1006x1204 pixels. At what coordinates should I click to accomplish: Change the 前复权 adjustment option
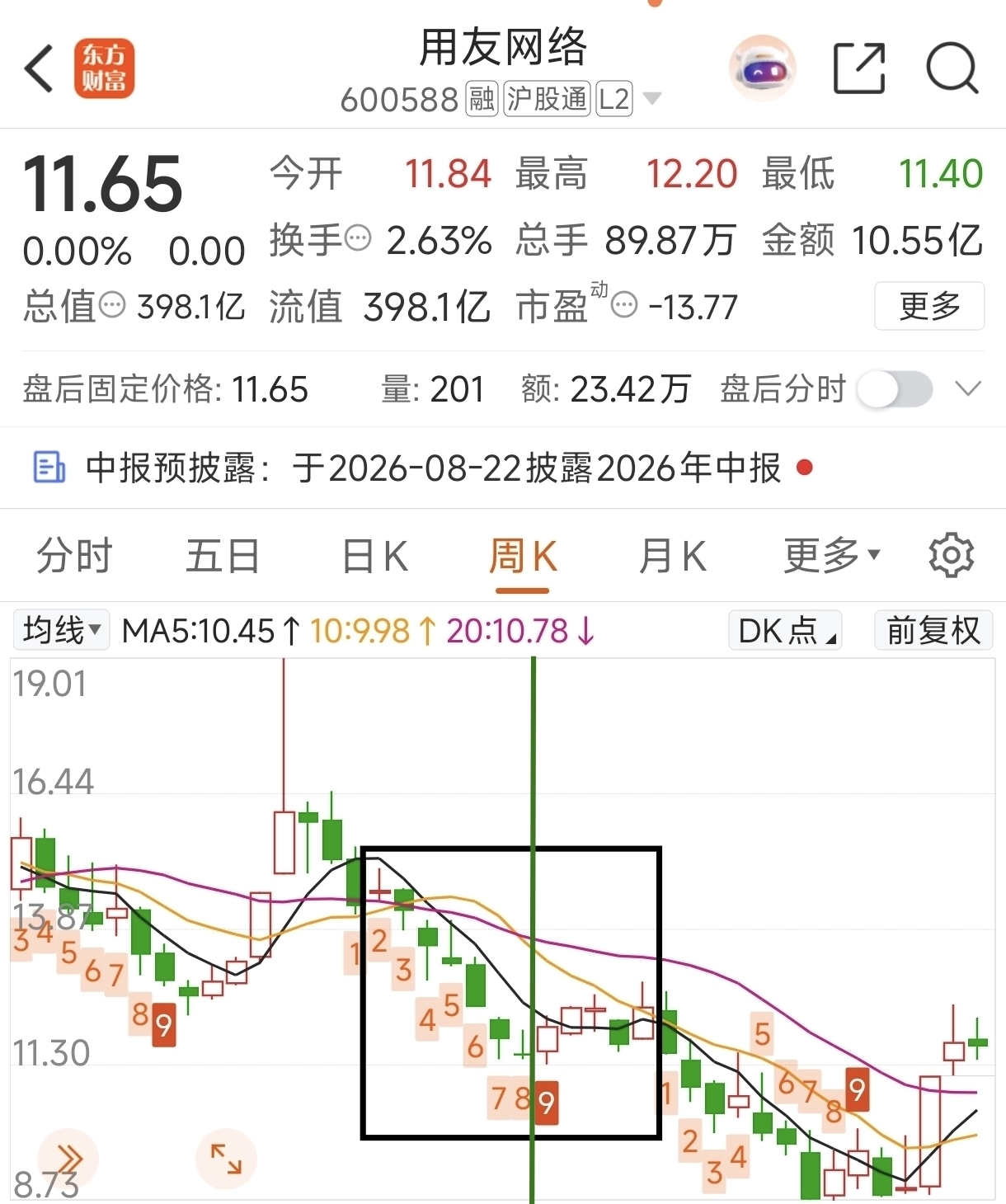(933, 631)
